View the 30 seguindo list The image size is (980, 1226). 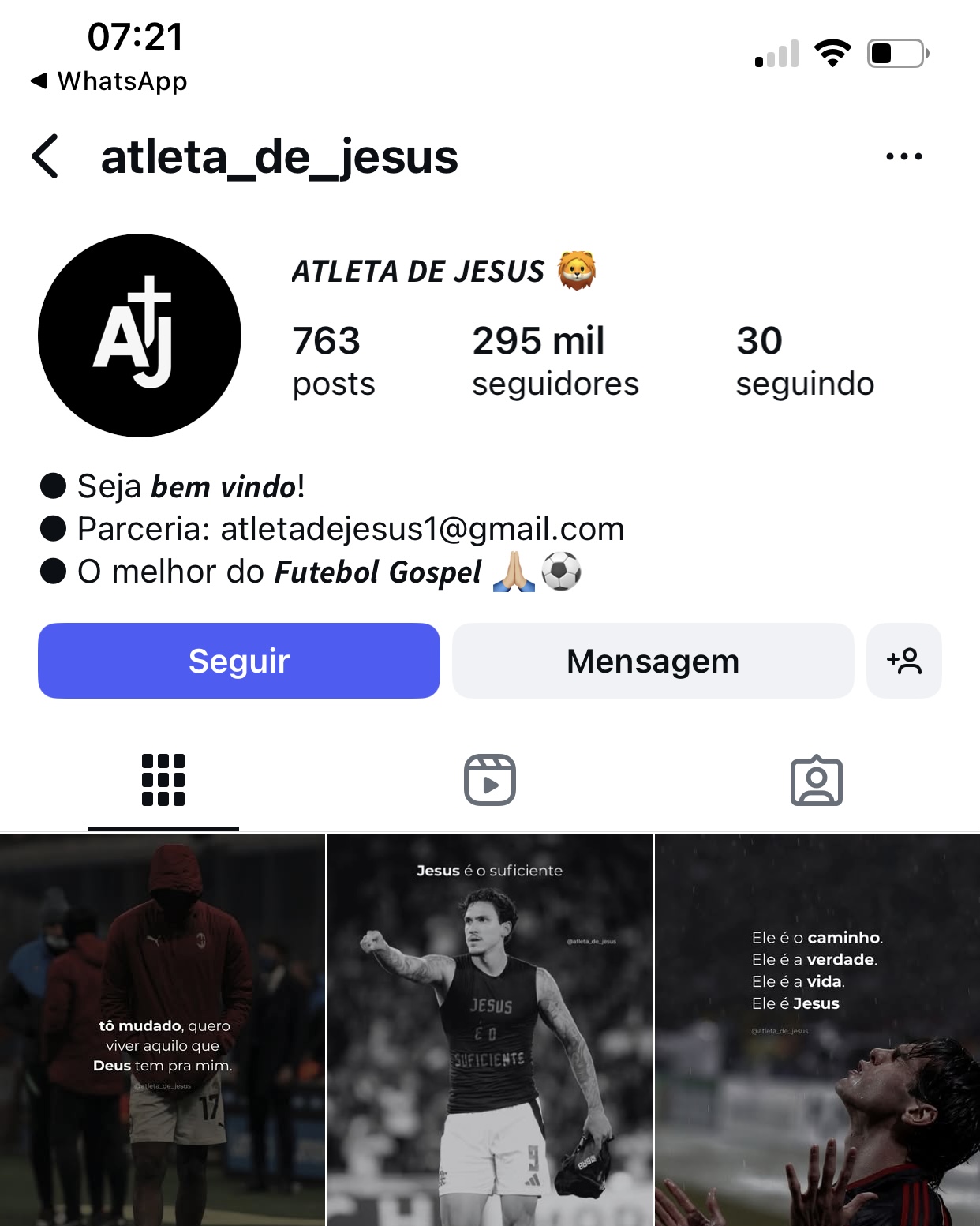click(x=804, y=361)
